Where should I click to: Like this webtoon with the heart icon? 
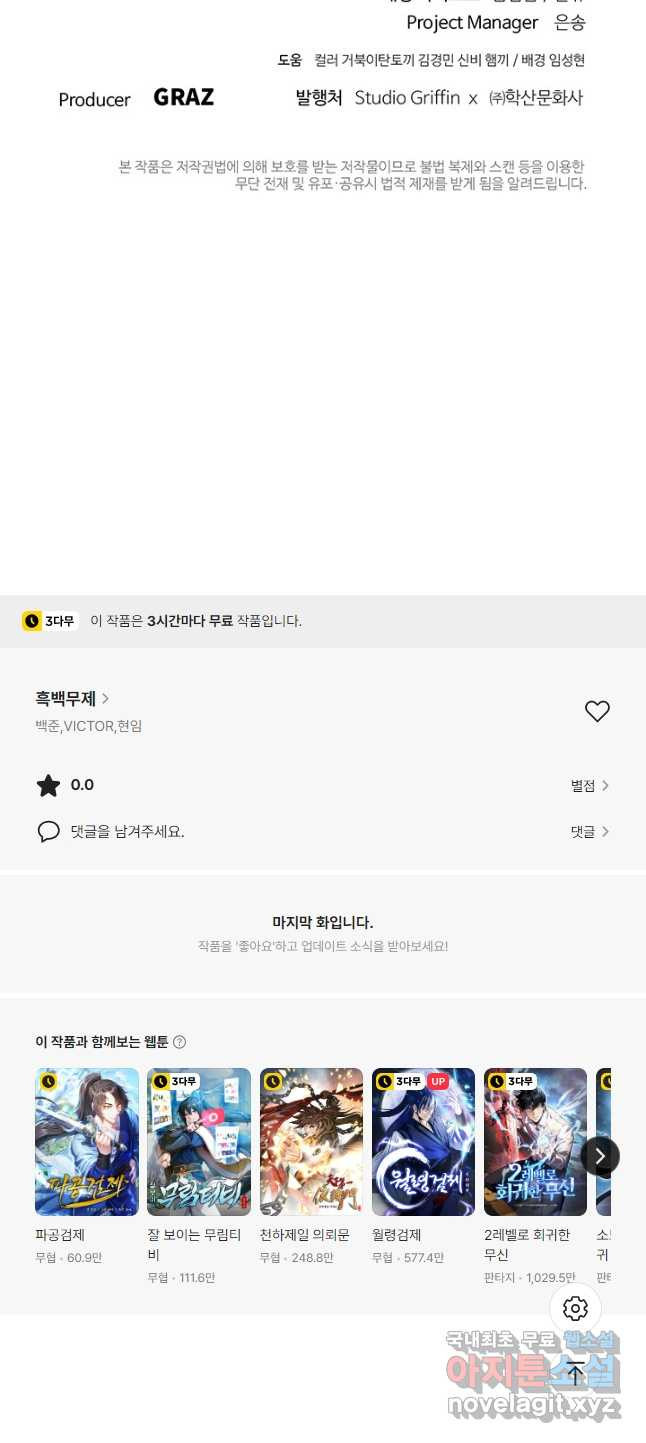[x=597, y=711]
